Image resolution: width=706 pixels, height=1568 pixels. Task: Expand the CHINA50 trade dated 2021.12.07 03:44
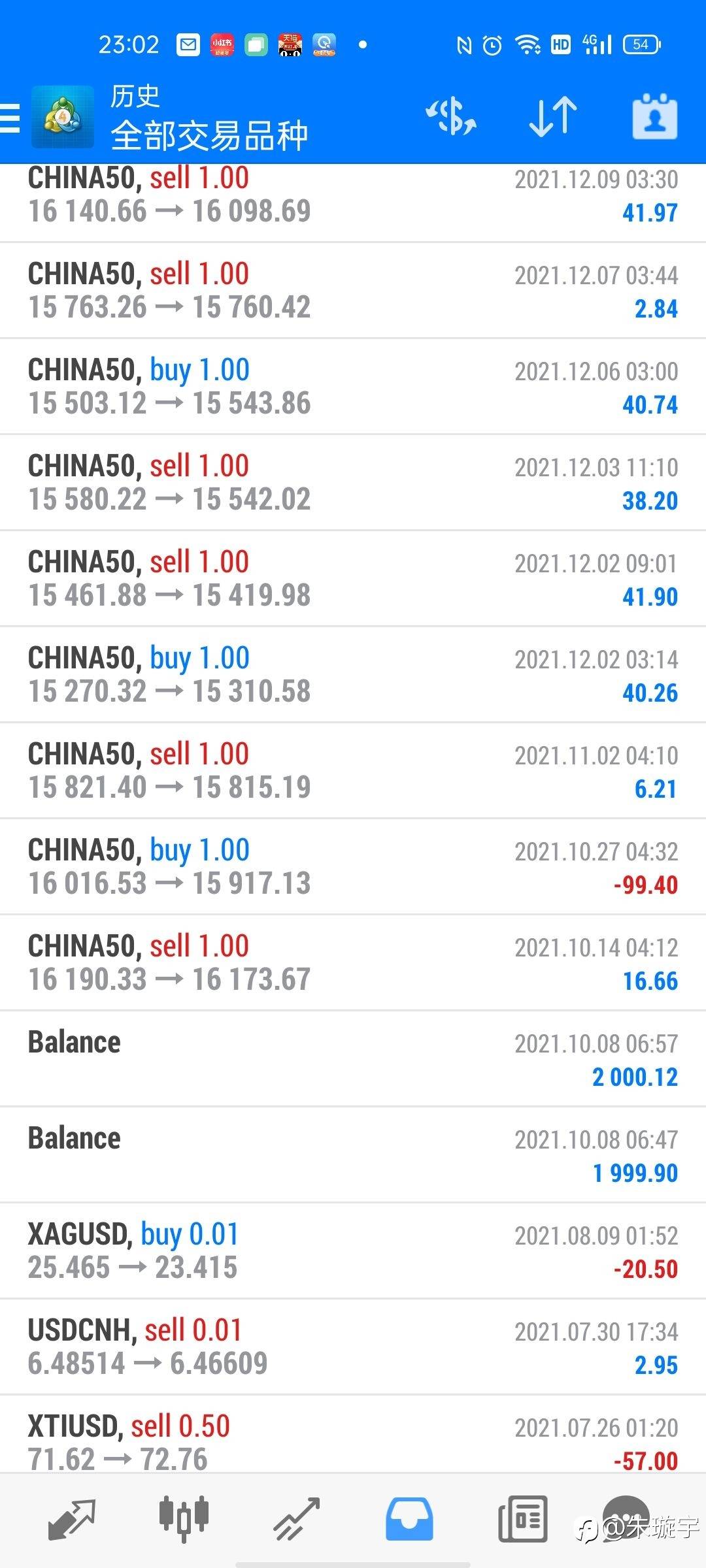pyautogui.click(x=353, y=291)
